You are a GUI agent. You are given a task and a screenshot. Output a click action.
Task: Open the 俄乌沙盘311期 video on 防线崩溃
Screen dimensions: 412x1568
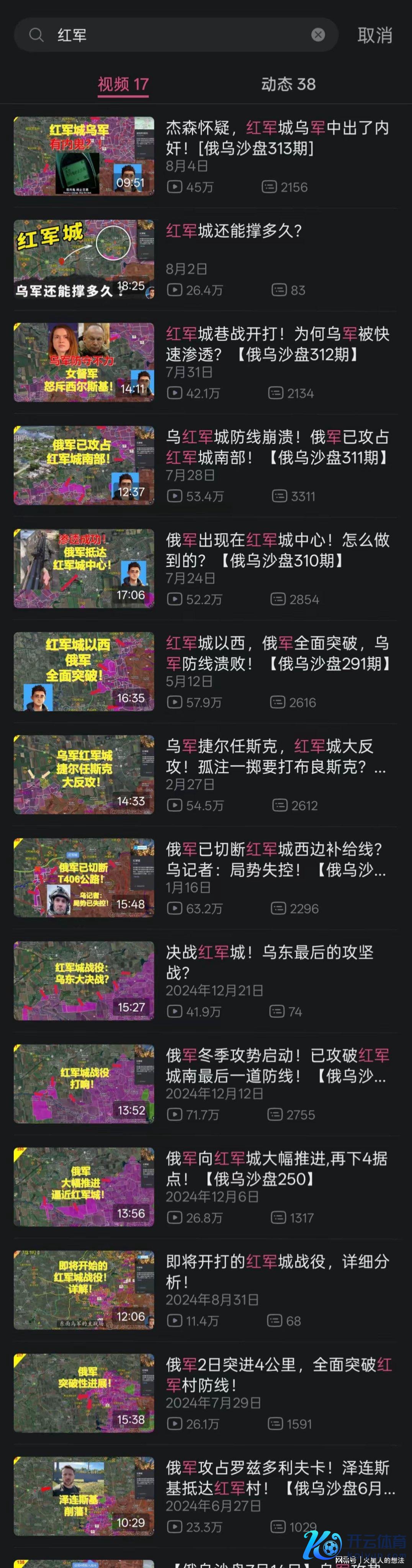point(277,446)
